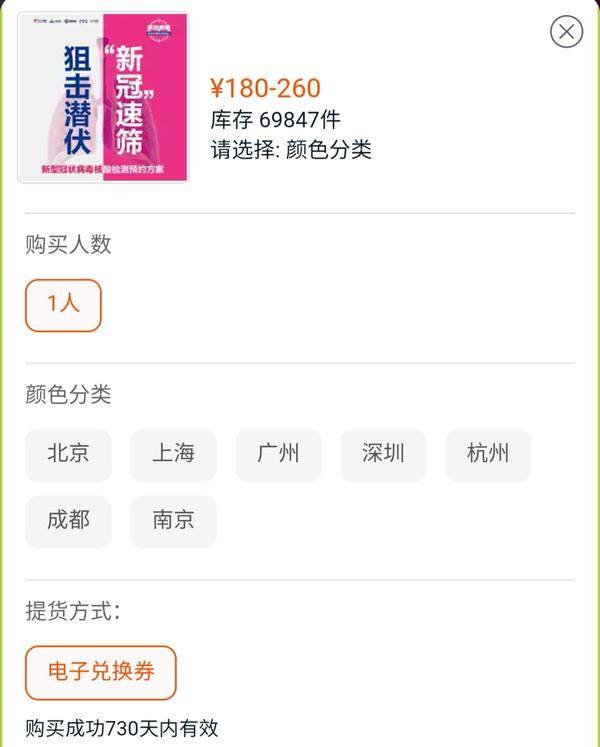The height and width of the screenshot is (747, 600).
Task: Select 电子兑换券 pickup method
Action: coord(101,672)
